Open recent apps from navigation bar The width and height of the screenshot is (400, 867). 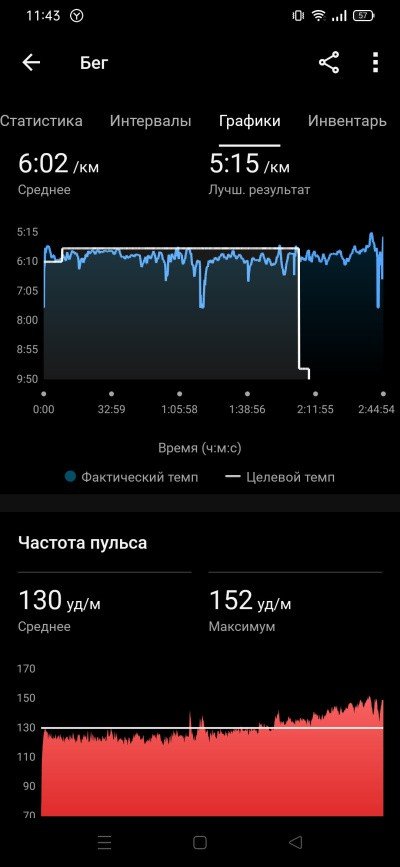pyautogui.click(x=104, y=842)
